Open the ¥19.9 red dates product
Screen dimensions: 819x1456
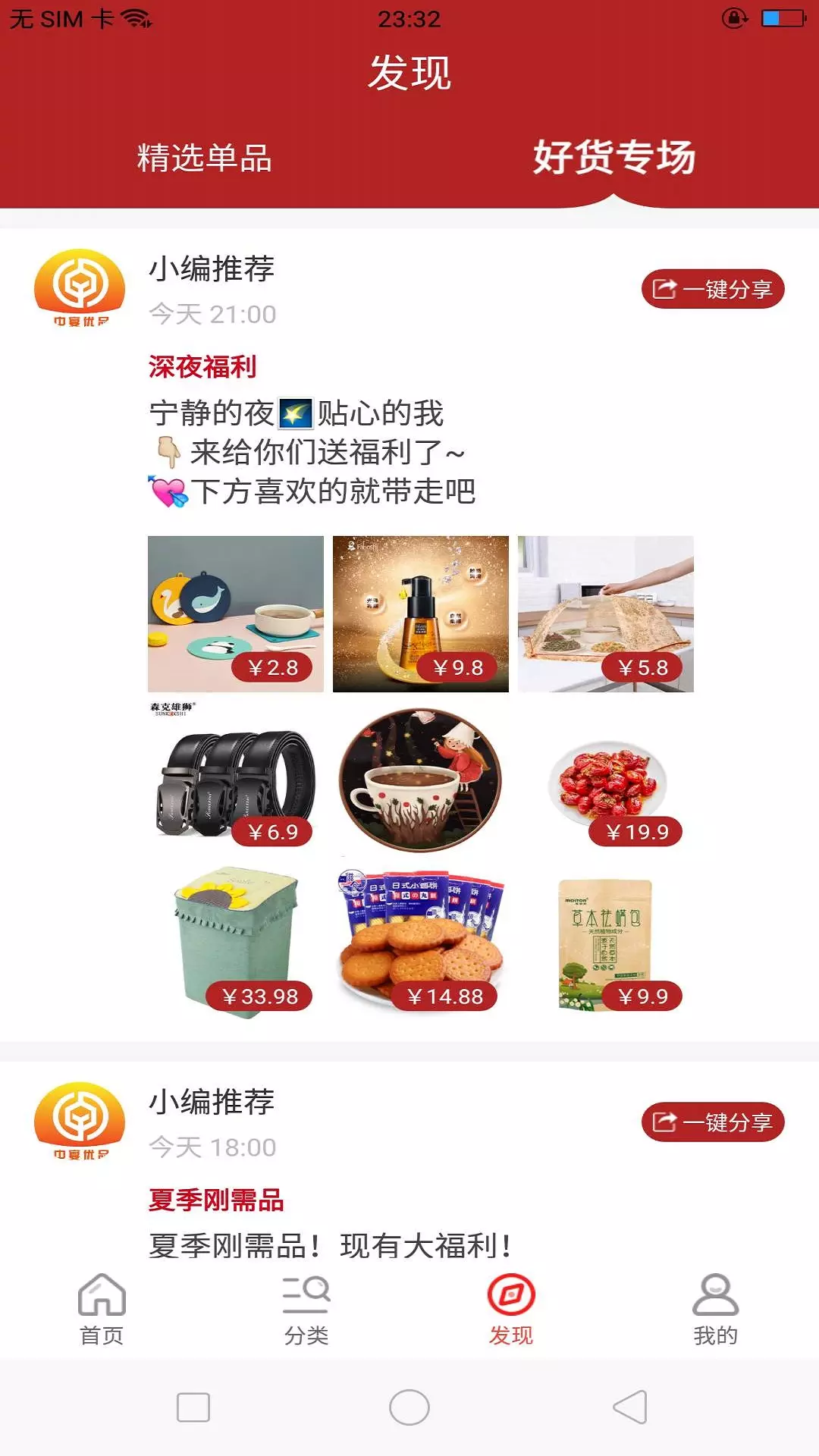tap(606, 779)
